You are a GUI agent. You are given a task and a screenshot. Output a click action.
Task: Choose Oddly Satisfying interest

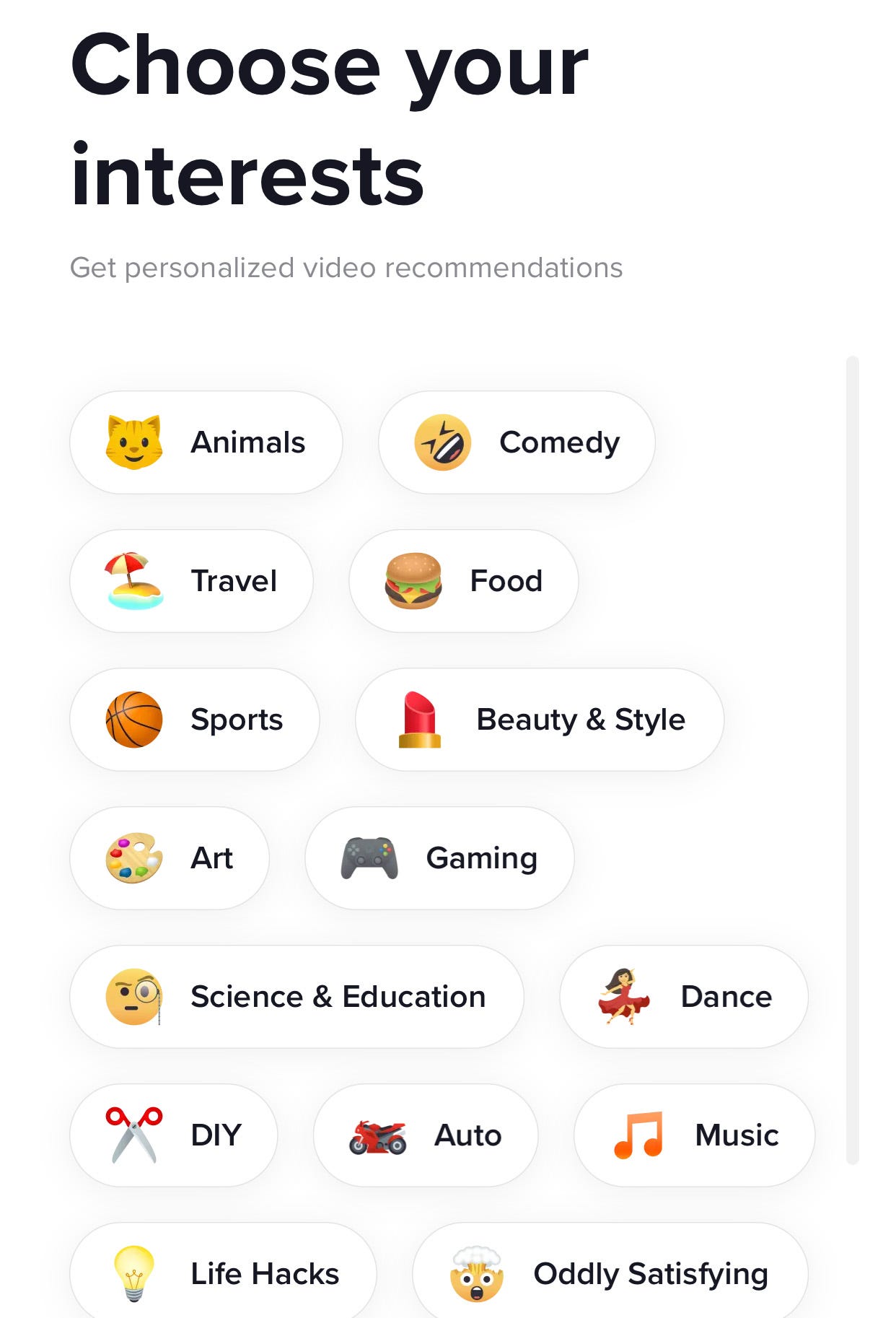point(610,1274)
